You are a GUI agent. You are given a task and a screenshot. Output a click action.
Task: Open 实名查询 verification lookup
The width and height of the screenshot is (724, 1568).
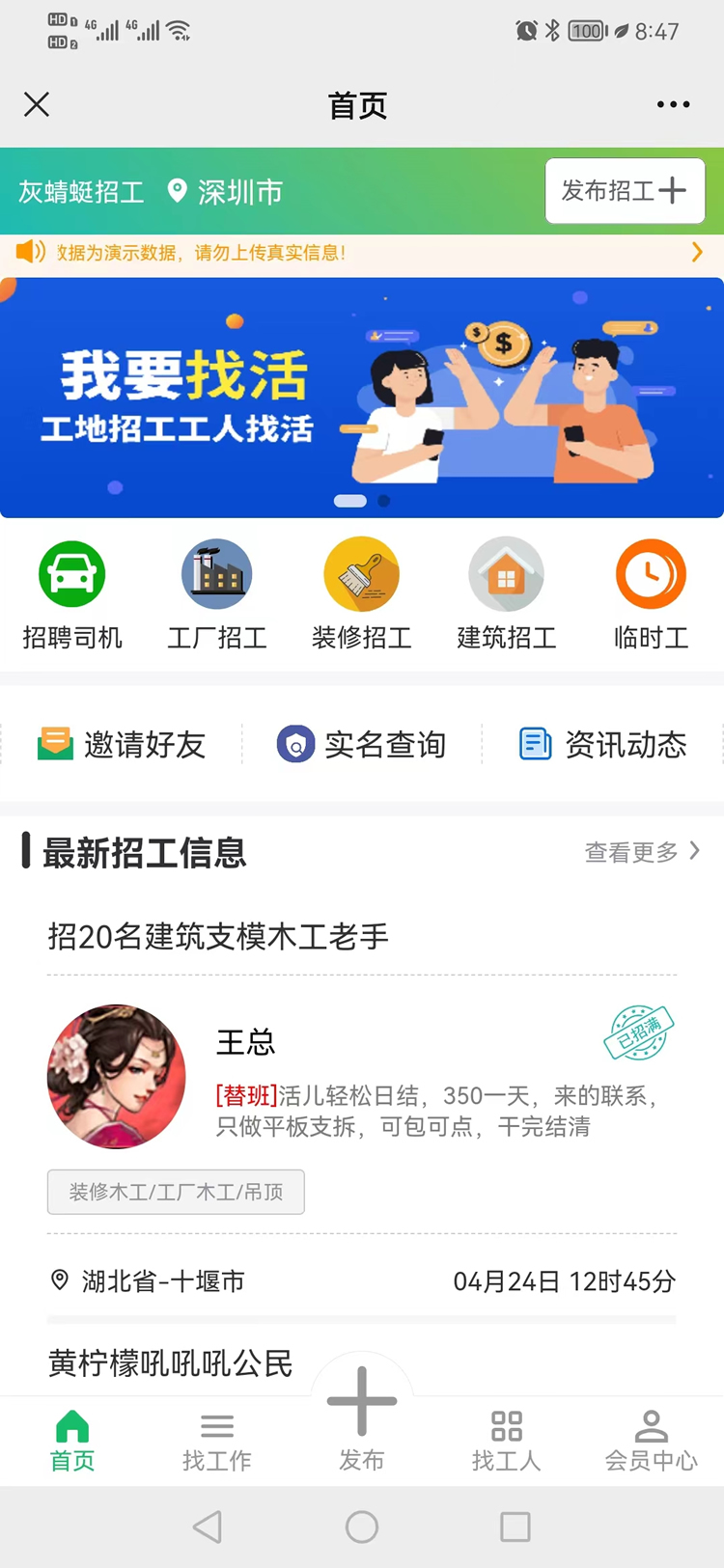click(x=362, y=744)
